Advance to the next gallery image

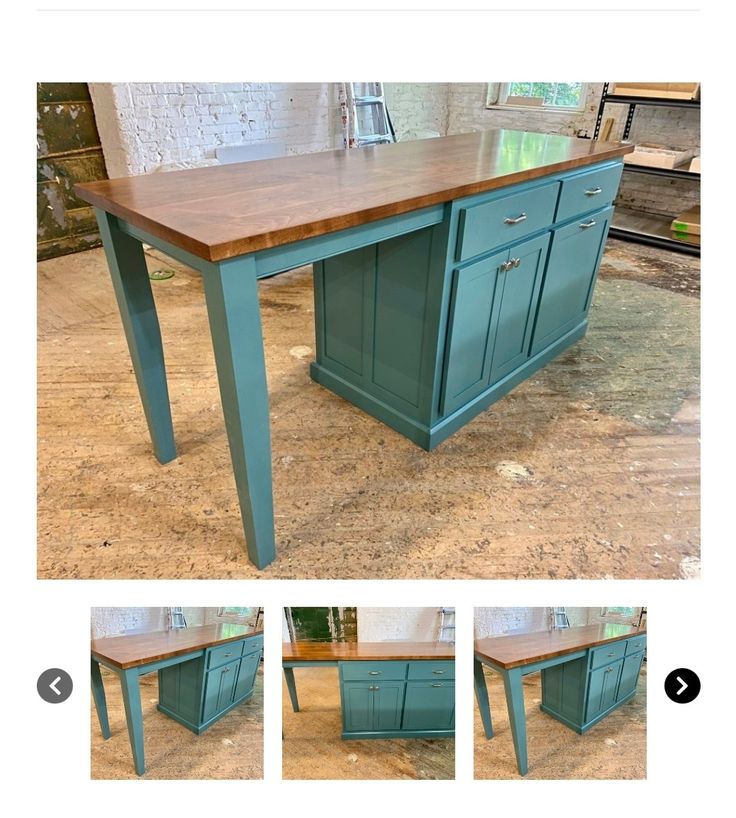click(x=682, y=686)
